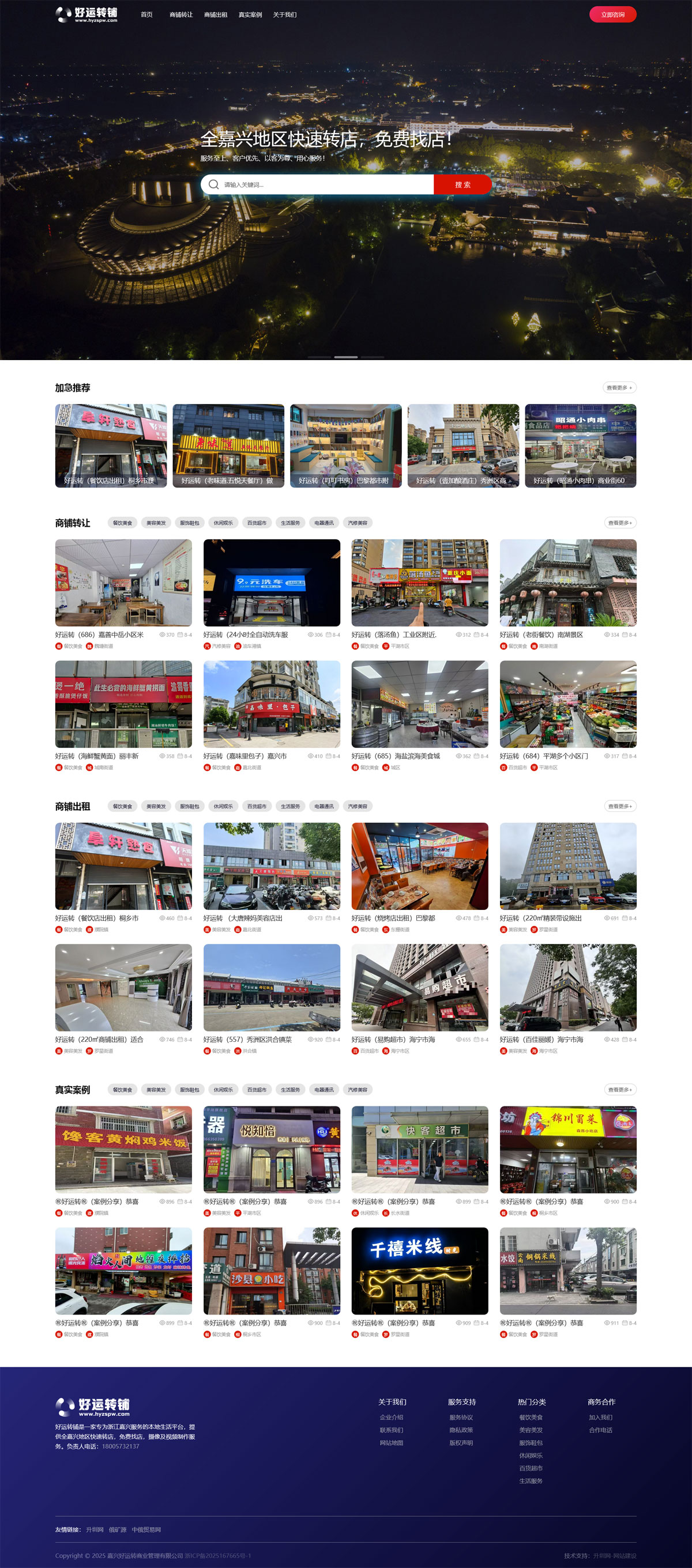
Task: Open the 24小时全自动洗车服 listing
Action: click(x=272, y=583)
